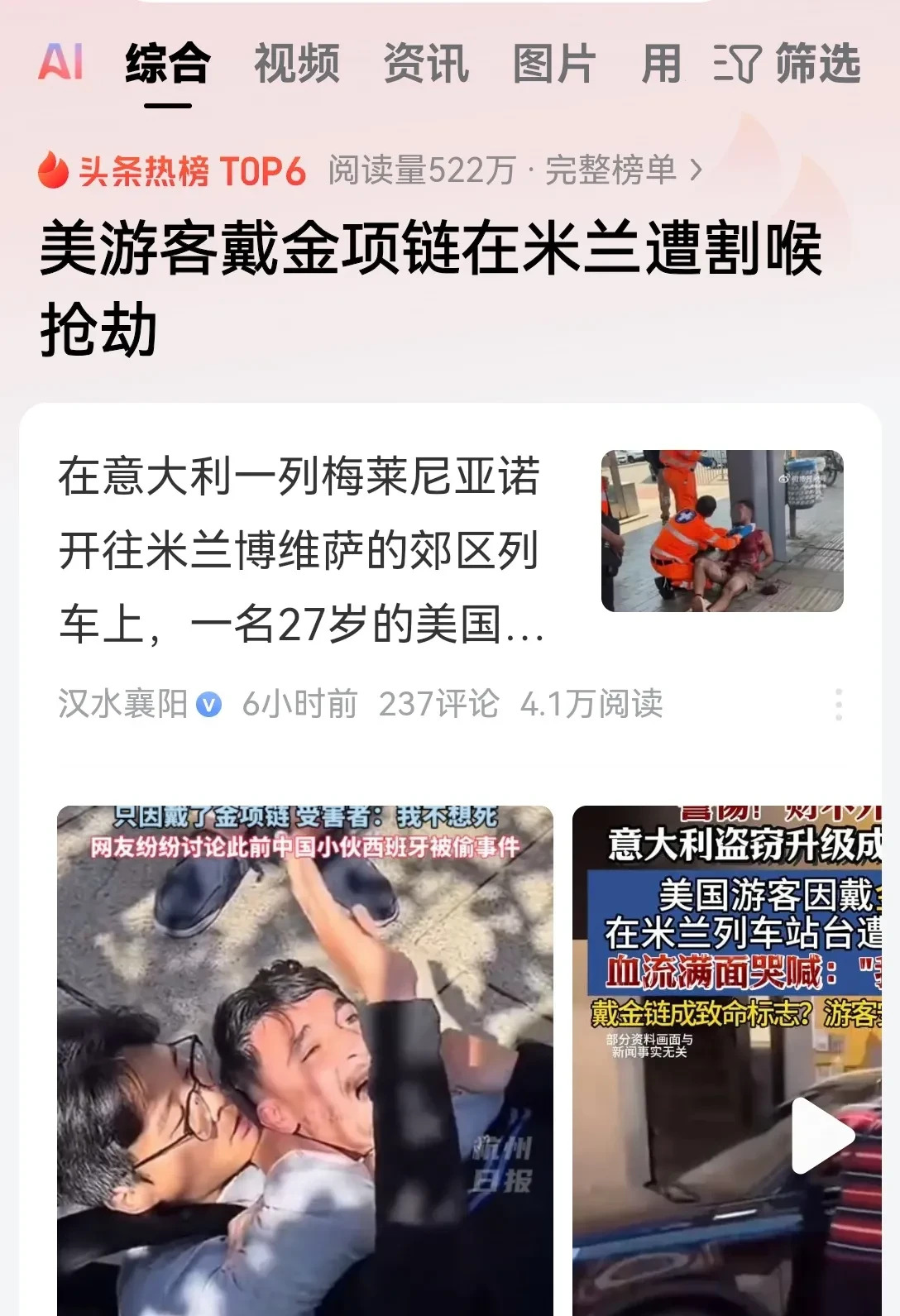Viewport: 900px width, 1316px height.
Task: Select the 图片 search category icon area
Action: 553,66
